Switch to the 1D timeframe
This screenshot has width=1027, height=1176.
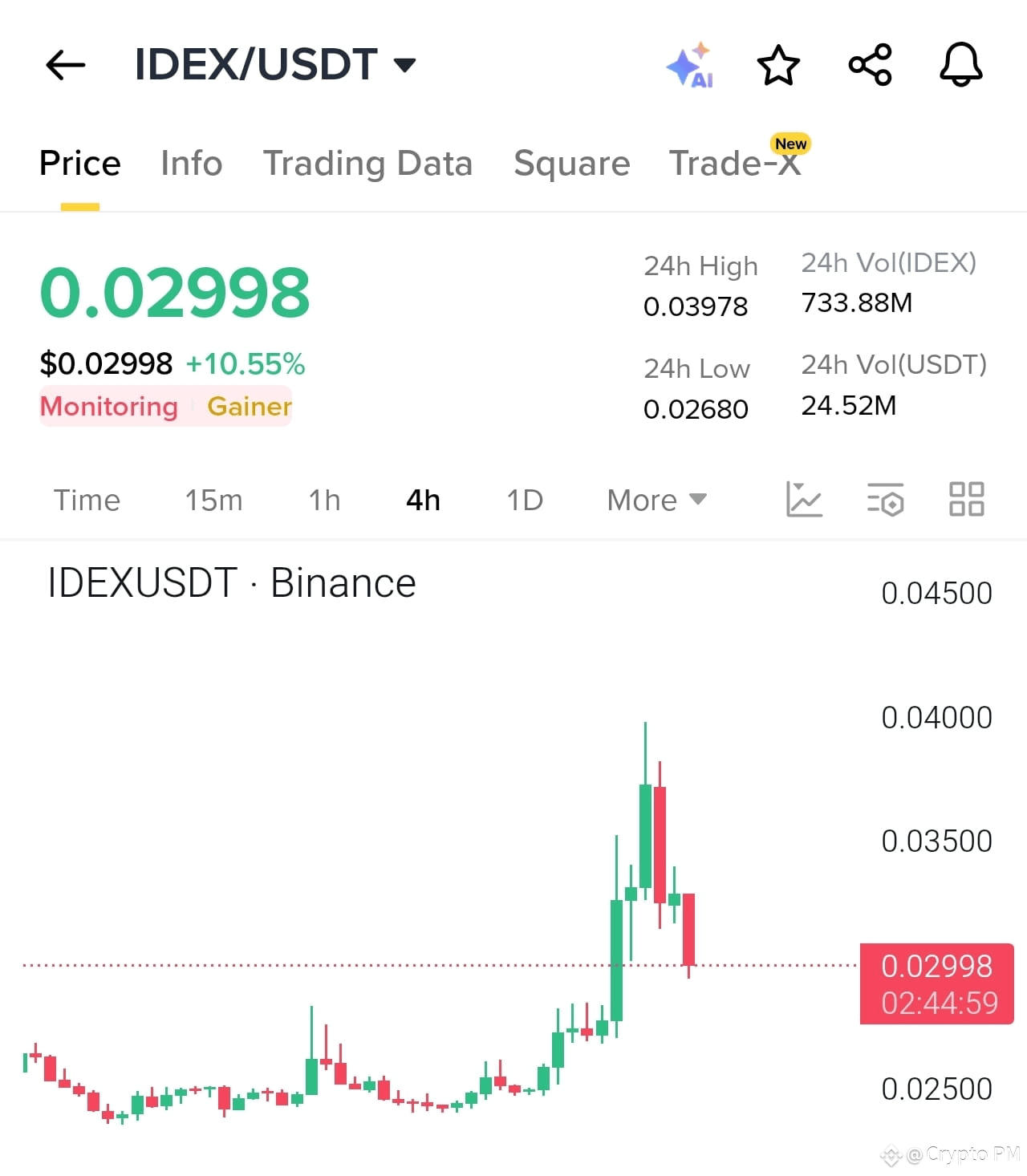tap(524, 499)
